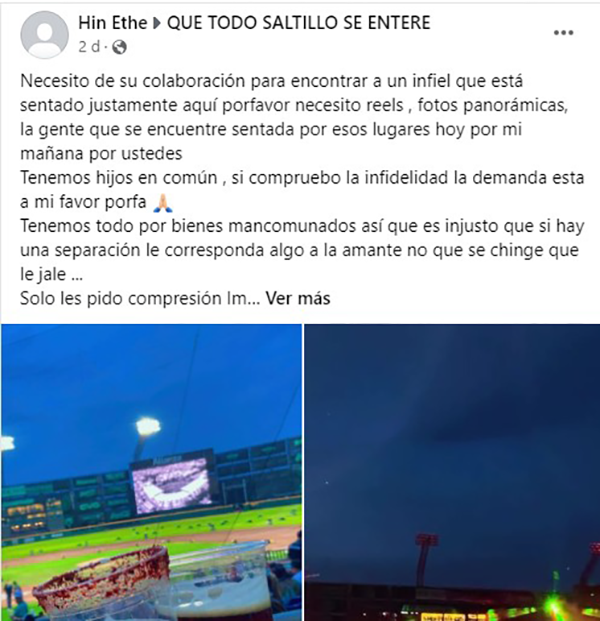
Task: Open the stadium scoreboard photo
Action: tap(151, 470)
